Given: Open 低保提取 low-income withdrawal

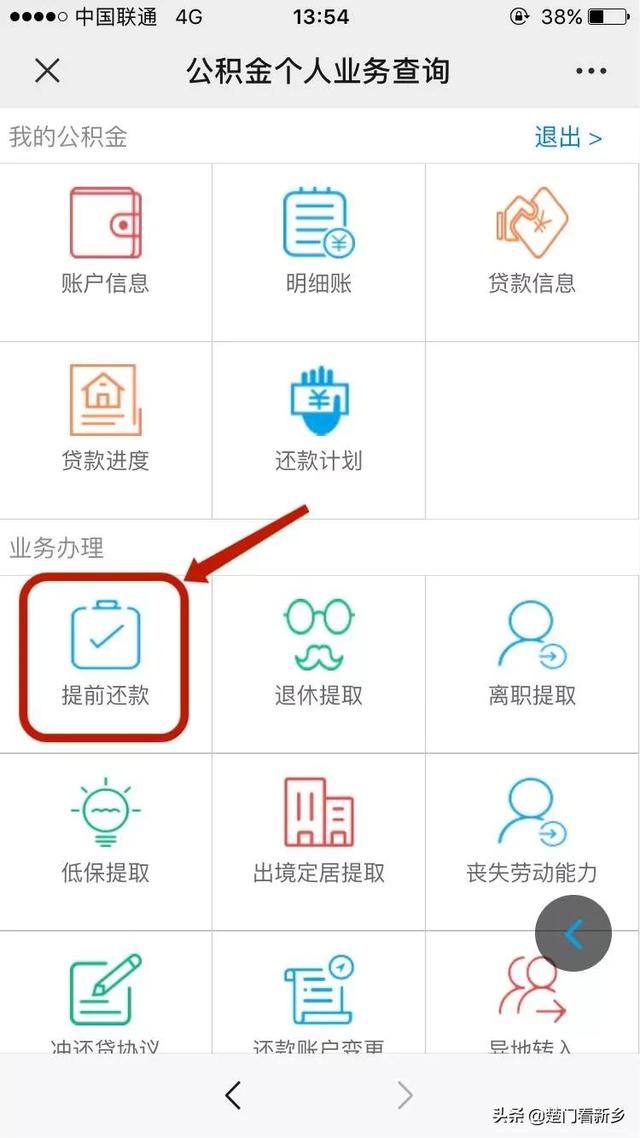Looking at the screenshot, I should pos(105,832).
